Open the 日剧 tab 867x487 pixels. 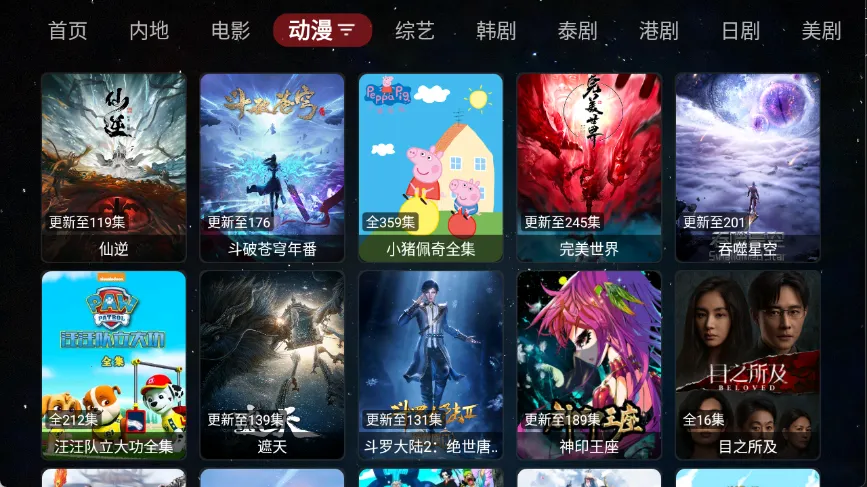click(740, 30)
